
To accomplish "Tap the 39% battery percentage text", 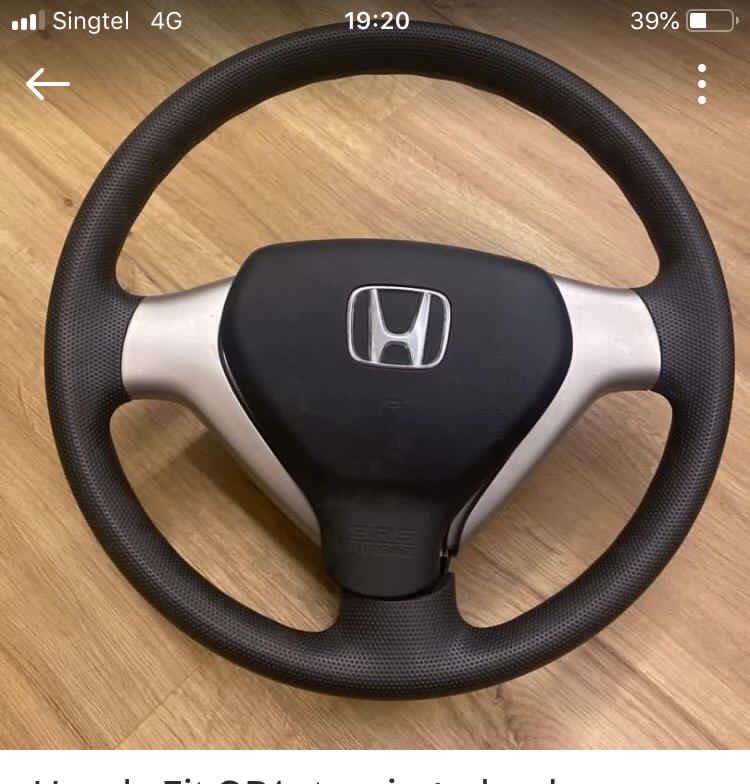I will pos(652,19).
